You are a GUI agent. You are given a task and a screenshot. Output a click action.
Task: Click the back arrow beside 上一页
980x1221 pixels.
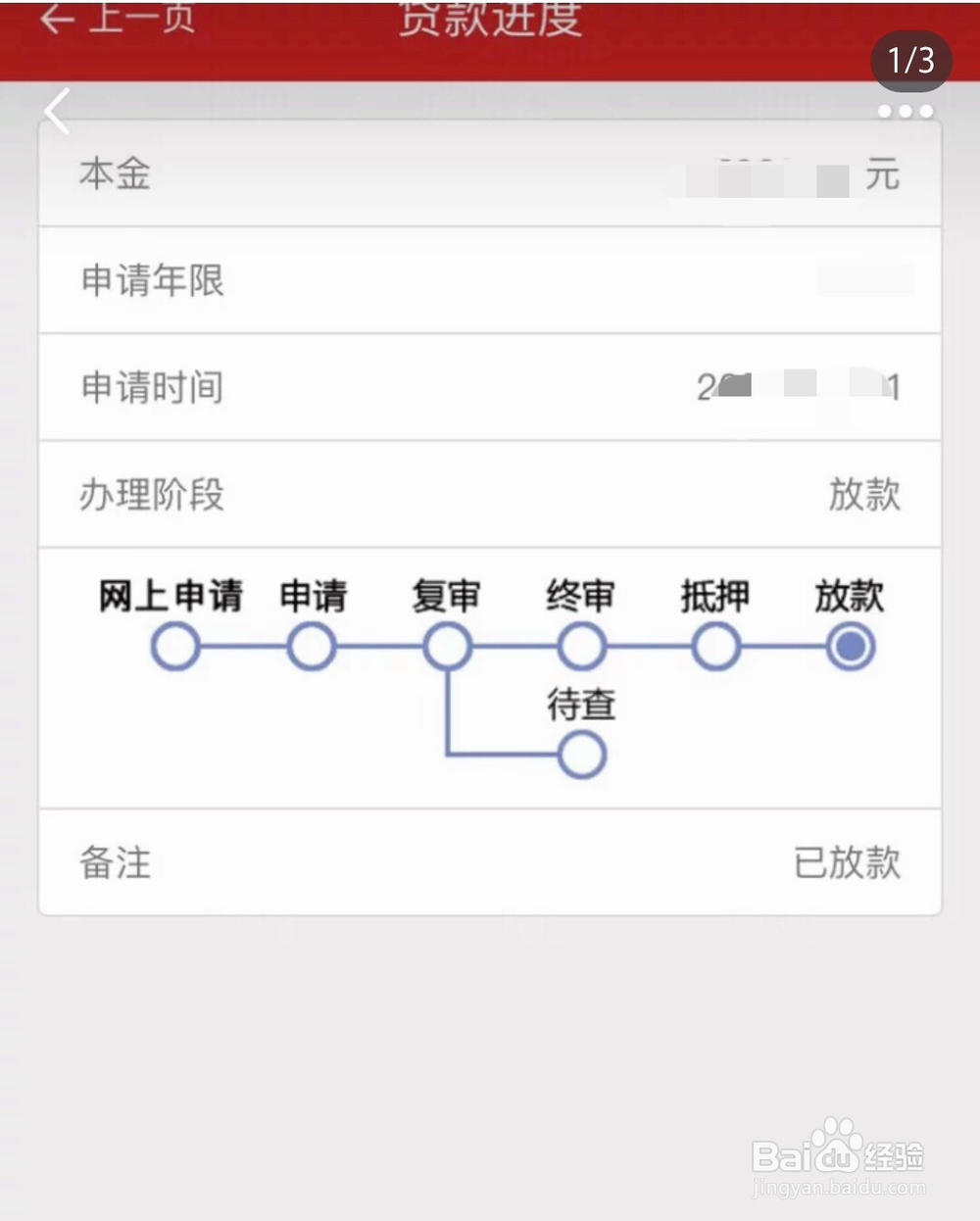(59, 20)
